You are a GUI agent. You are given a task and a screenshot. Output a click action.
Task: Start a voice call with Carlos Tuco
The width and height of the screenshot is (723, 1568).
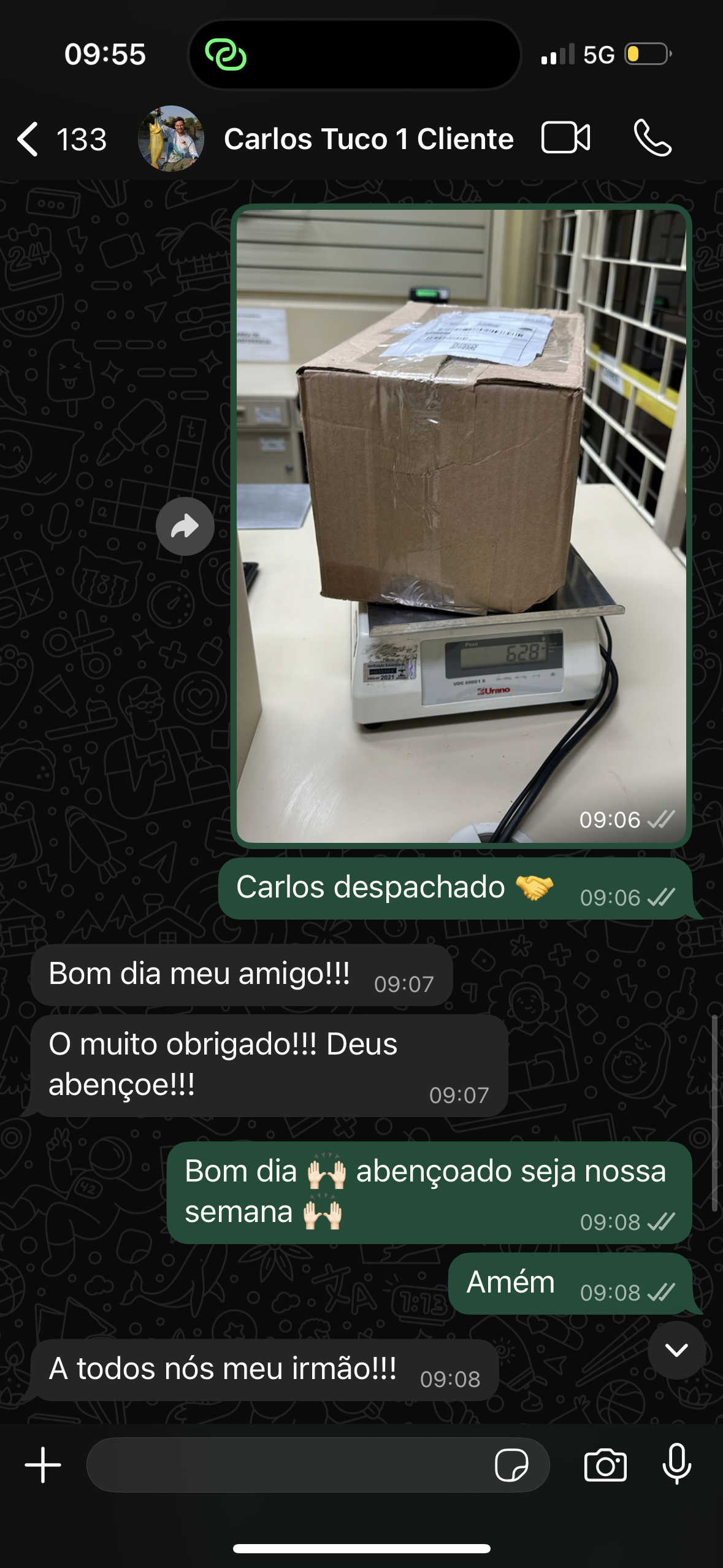[x=652, y=138]
